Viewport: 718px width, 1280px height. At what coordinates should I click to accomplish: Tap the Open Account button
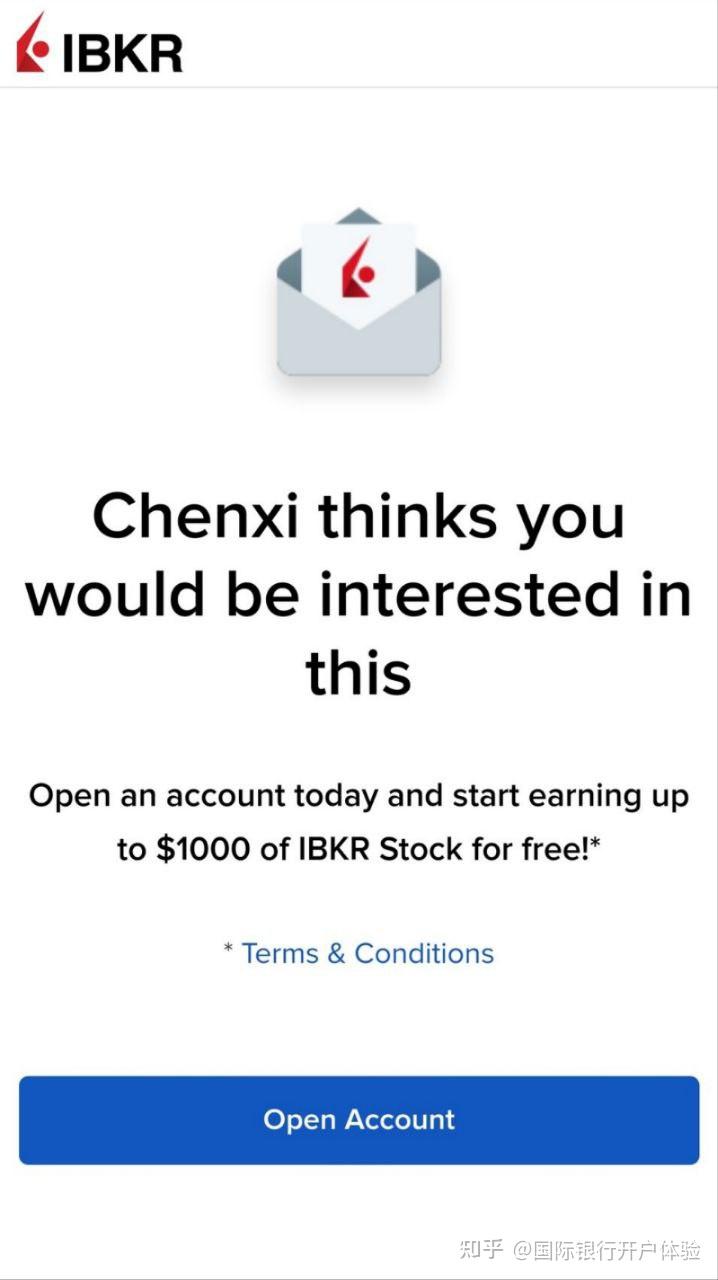359,1120
